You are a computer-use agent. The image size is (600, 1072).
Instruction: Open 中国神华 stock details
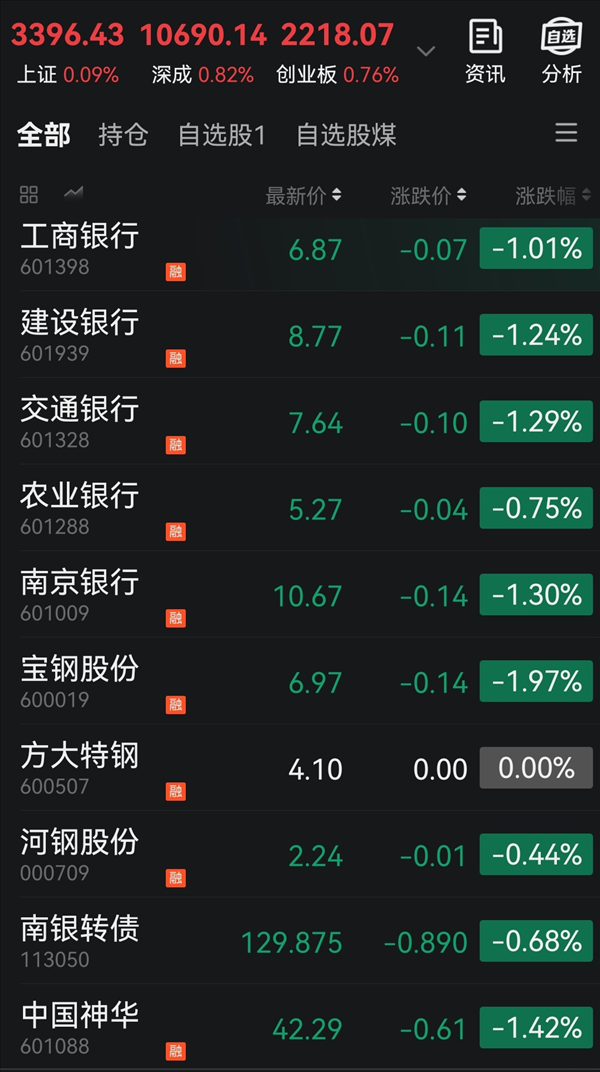[300, 1028]
